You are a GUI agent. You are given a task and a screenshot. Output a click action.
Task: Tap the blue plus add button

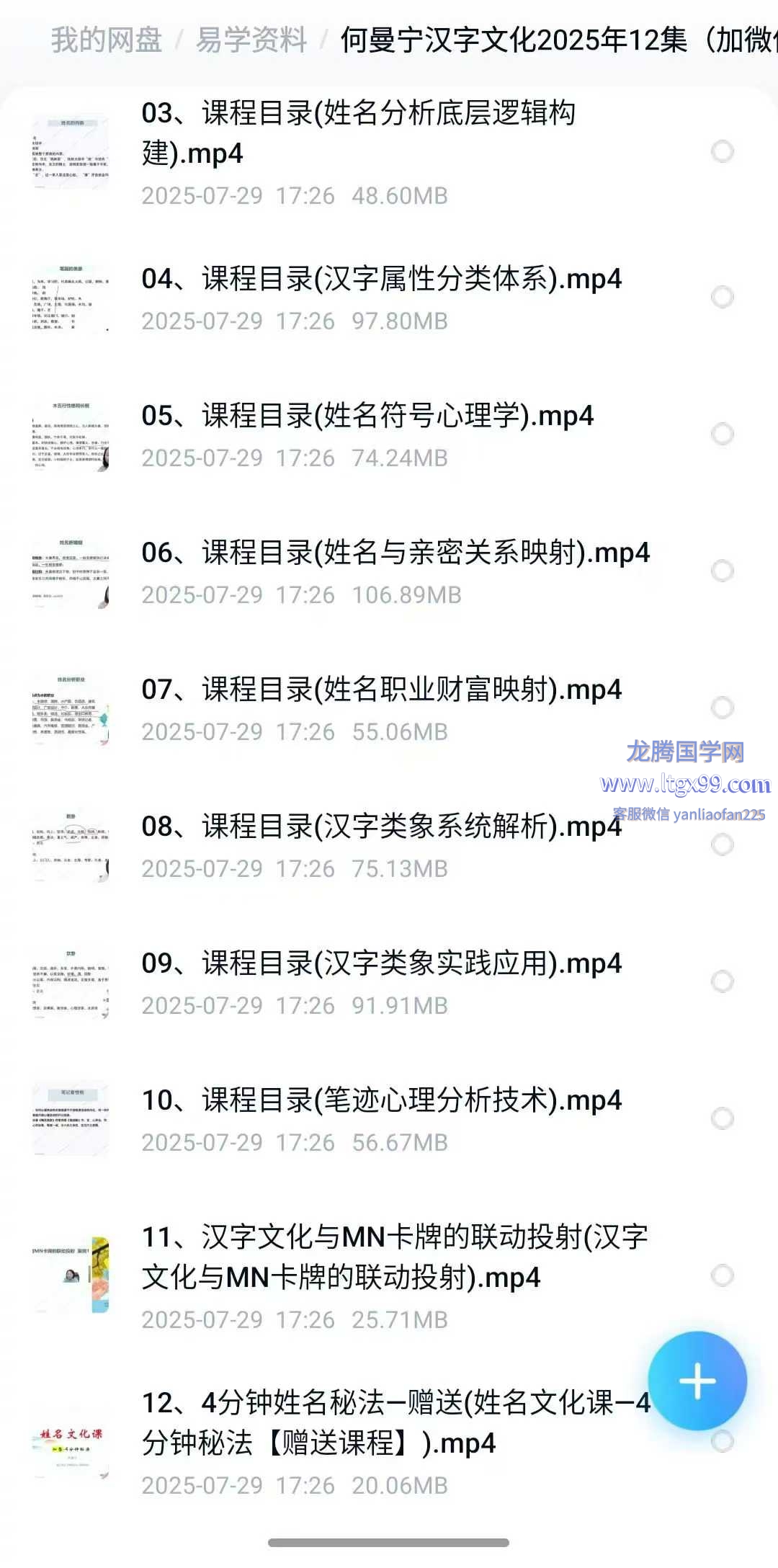click(697, 1381)
